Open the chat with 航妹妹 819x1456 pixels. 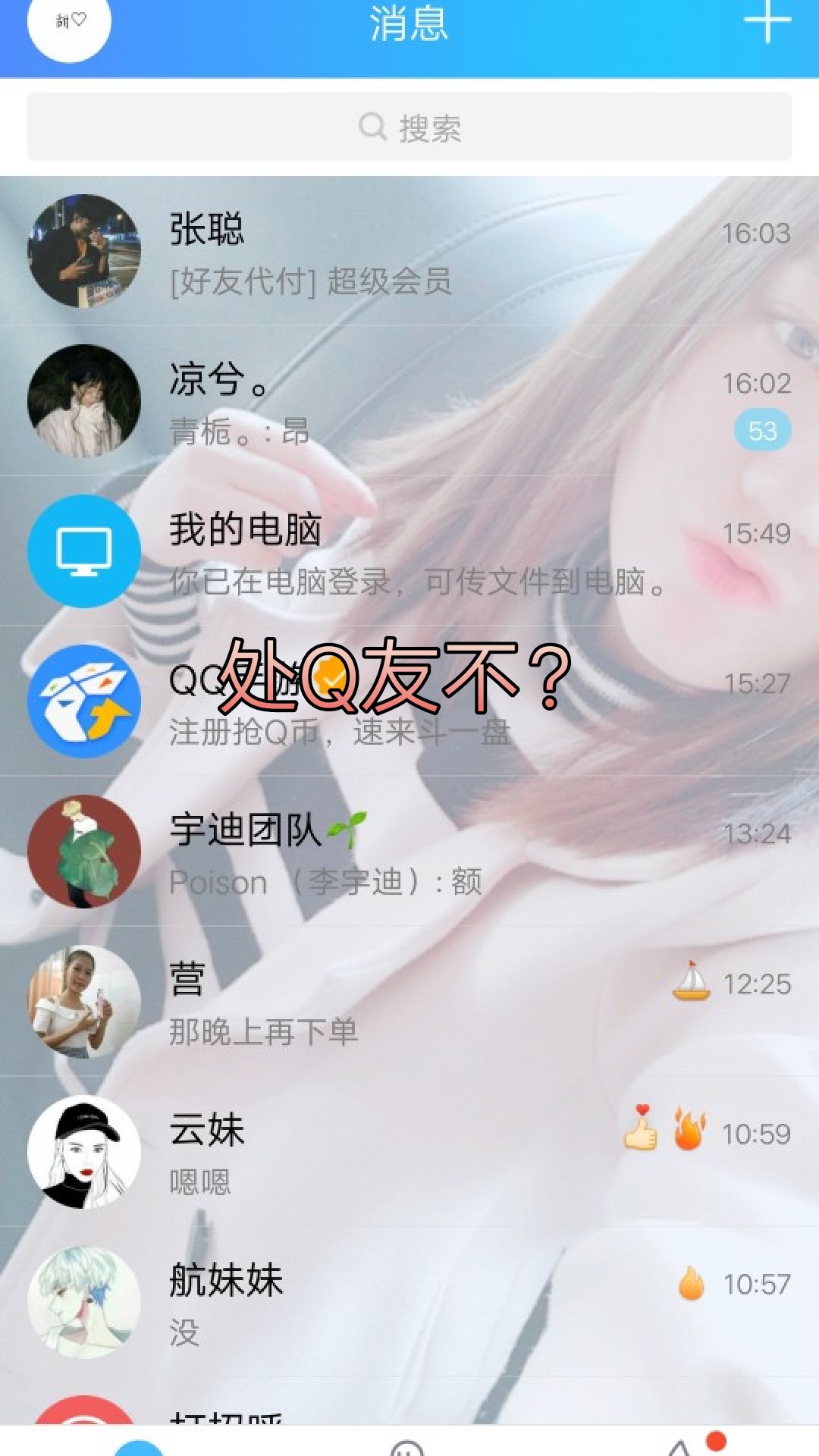pyautogui.click(x=409, y=1302)
